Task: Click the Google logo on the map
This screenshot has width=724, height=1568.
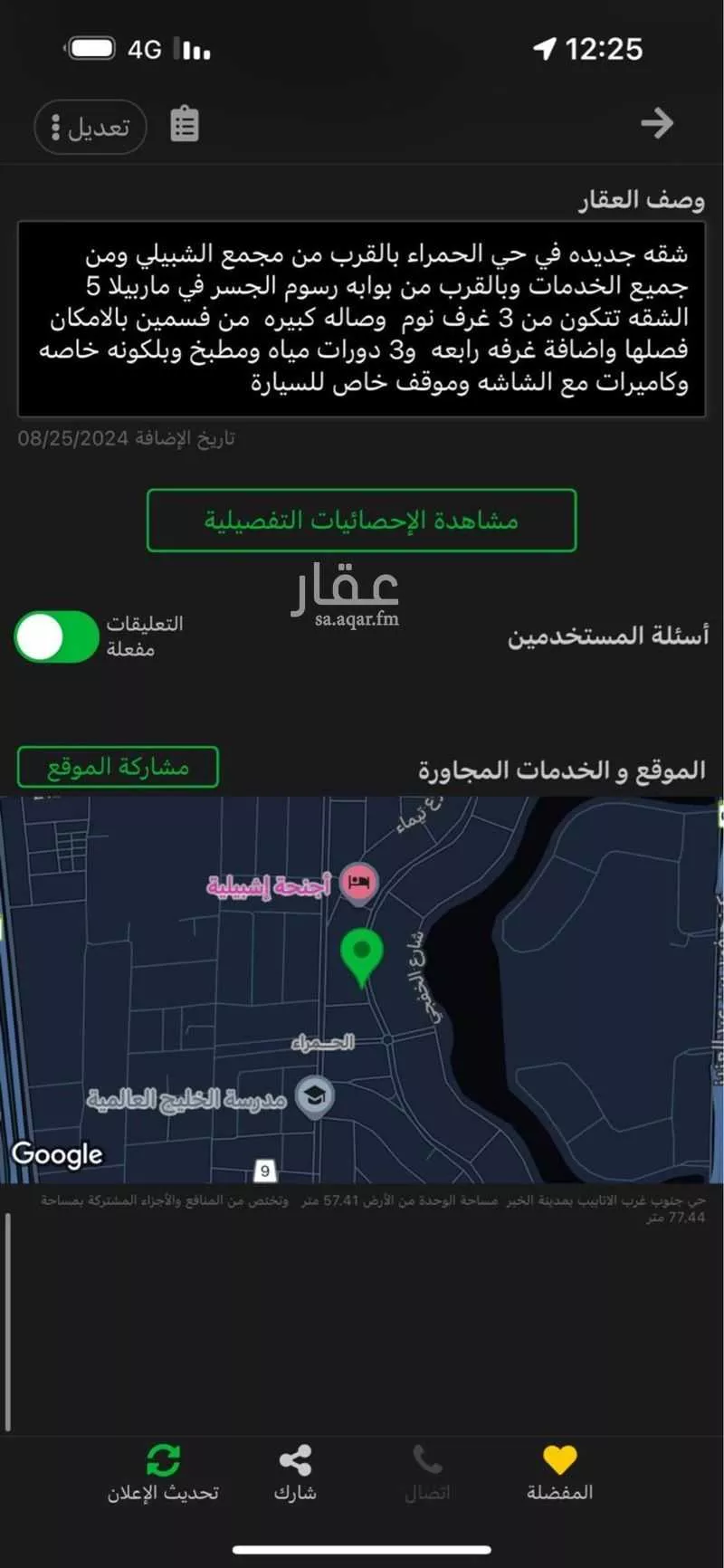Action: coord(58,1153)
